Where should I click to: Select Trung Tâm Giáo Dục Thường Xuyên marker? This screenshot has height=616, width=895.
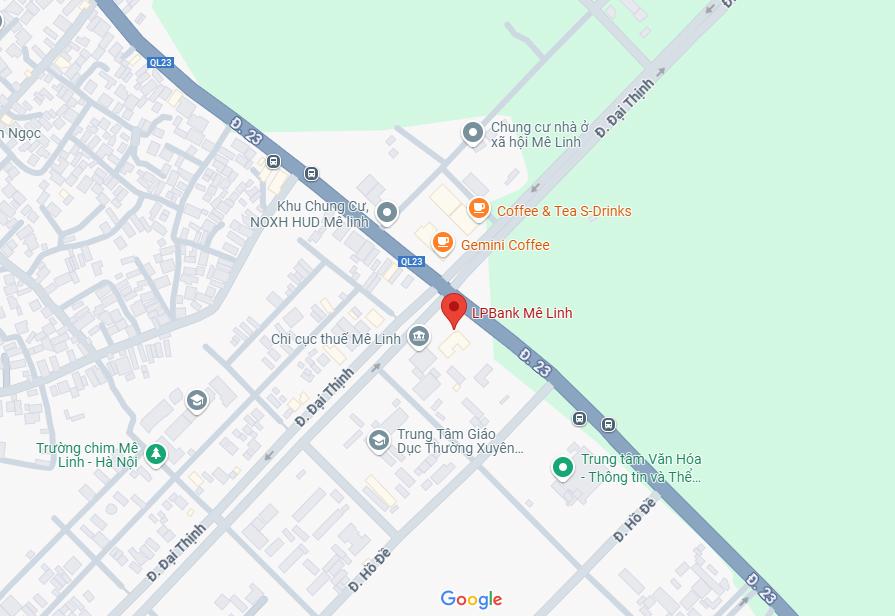coord(379,440)
